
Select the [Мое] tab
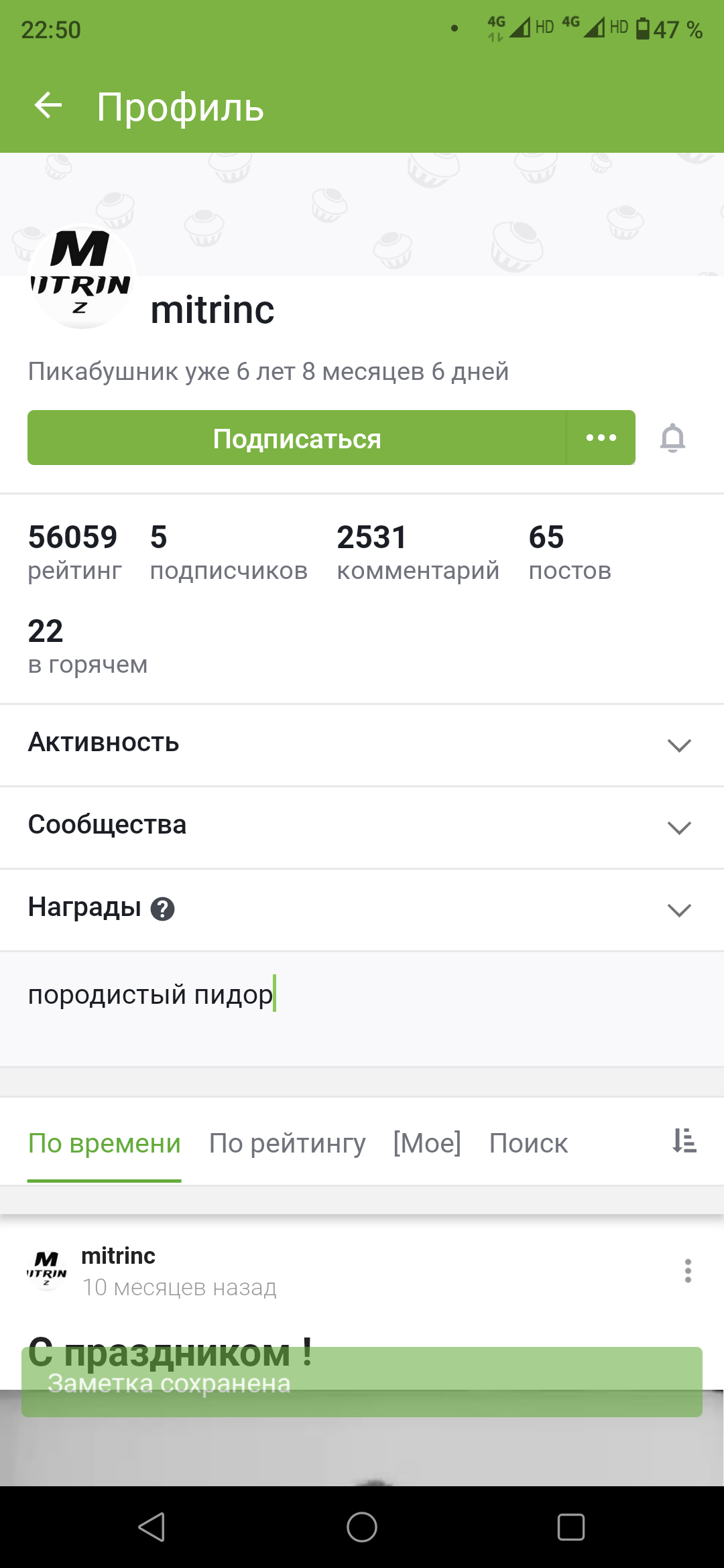[427, 1143]
